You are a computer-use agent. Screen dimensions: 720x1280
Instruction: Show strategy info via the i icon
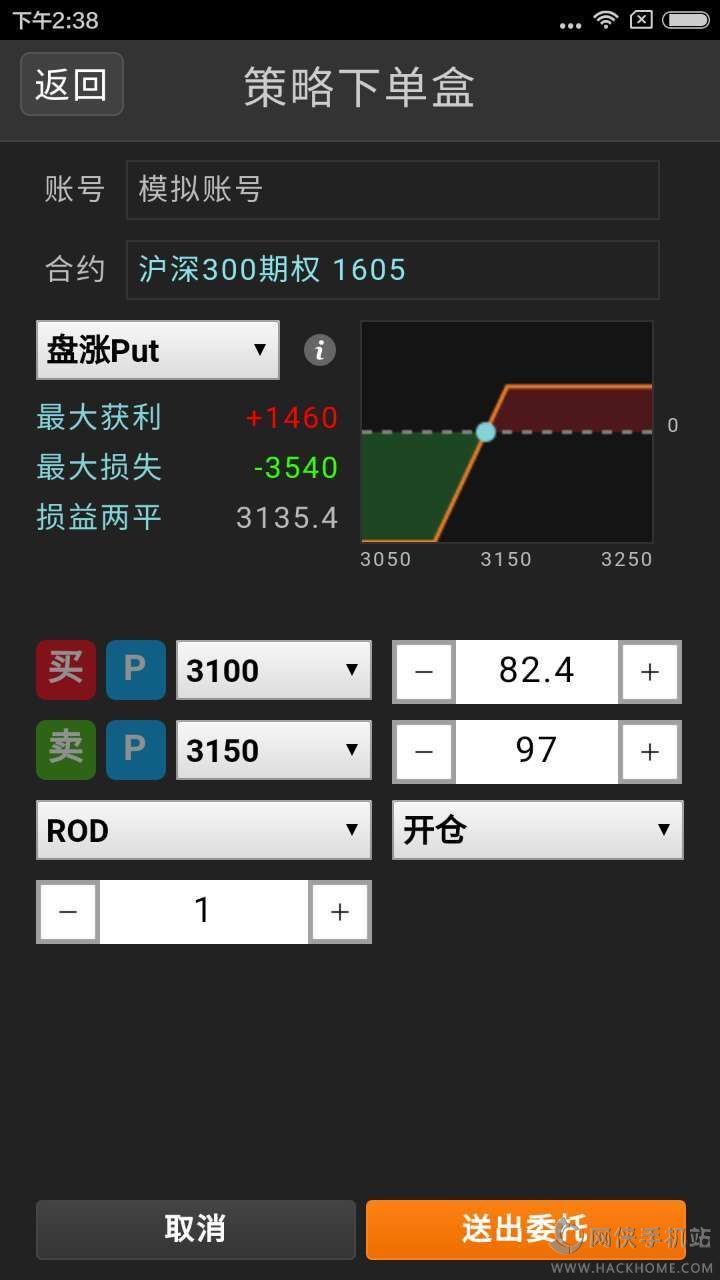click(x=320, y=350)
